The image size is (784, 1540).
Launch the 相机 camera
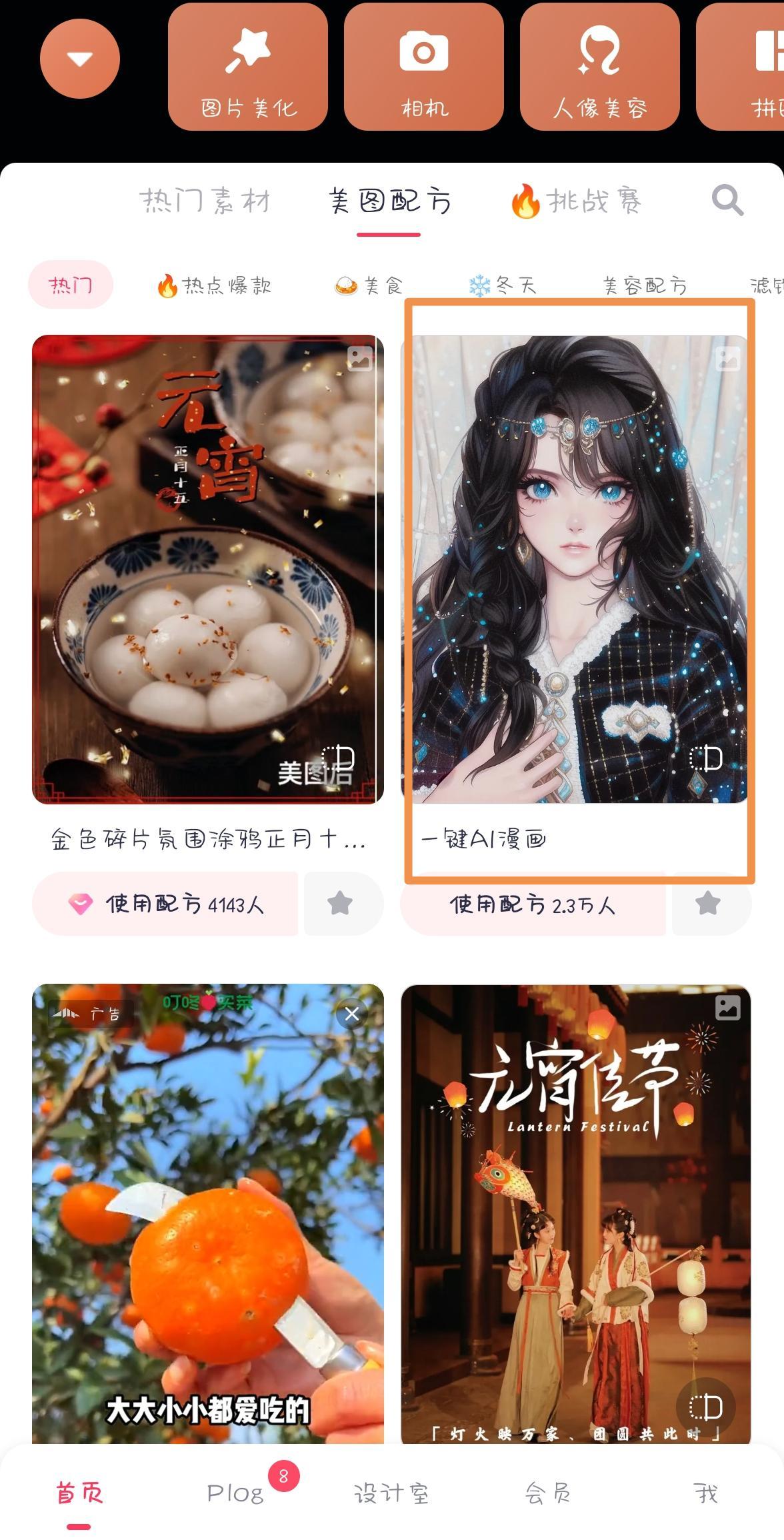[424, 67]
